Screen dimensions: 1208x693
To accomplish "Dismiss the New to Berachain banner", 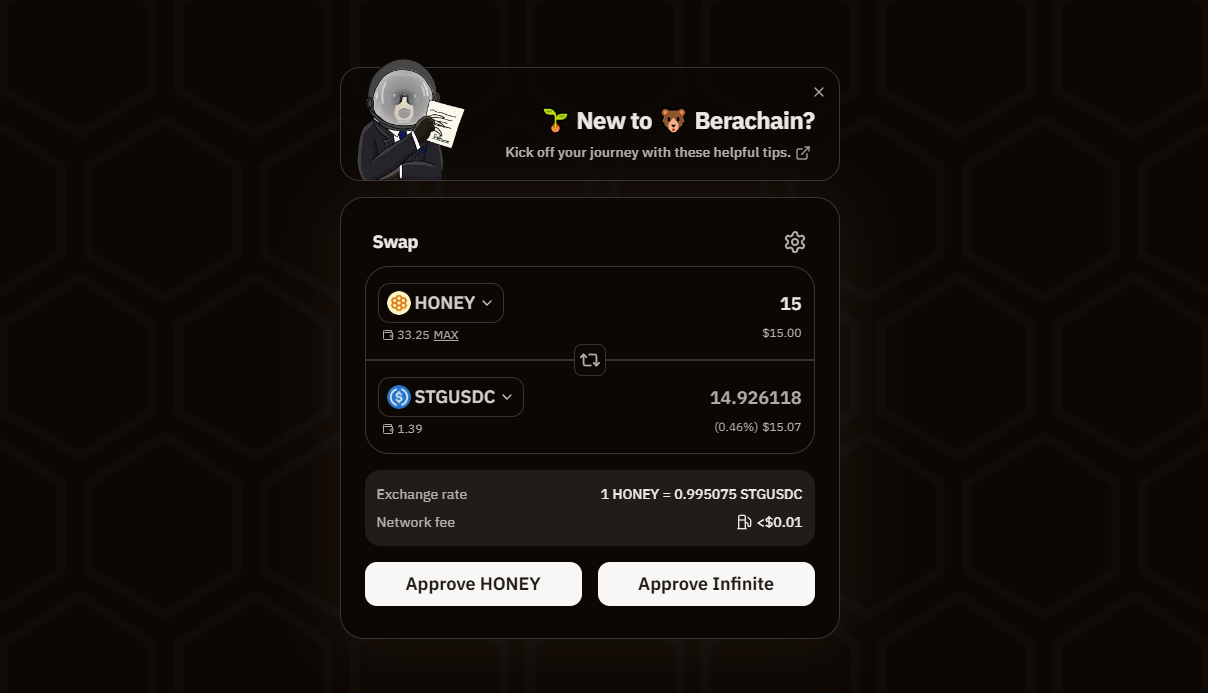I will (819, 92).
